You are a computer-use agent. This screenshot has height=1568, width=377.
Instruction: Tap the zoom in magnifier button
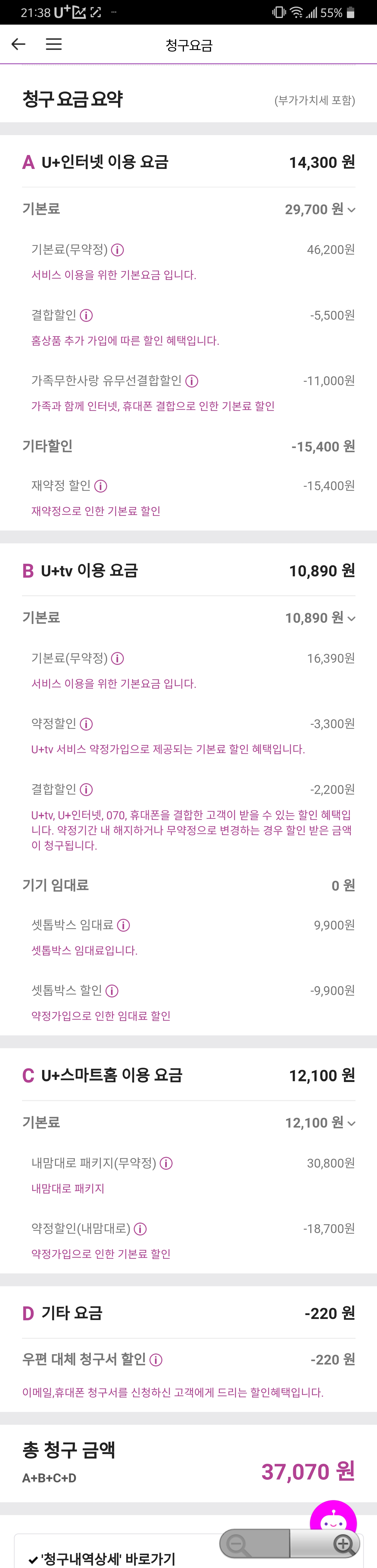coord(343,1544)
